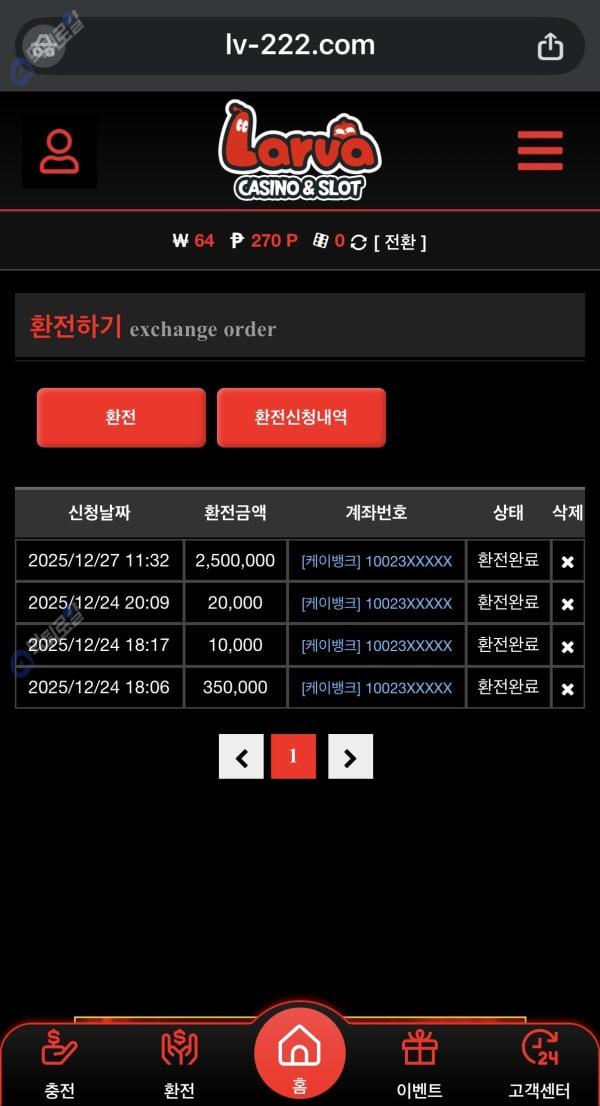Tap the red 환전 button
The width and height of the screenshot is (600, 1106).
[121, 417]
